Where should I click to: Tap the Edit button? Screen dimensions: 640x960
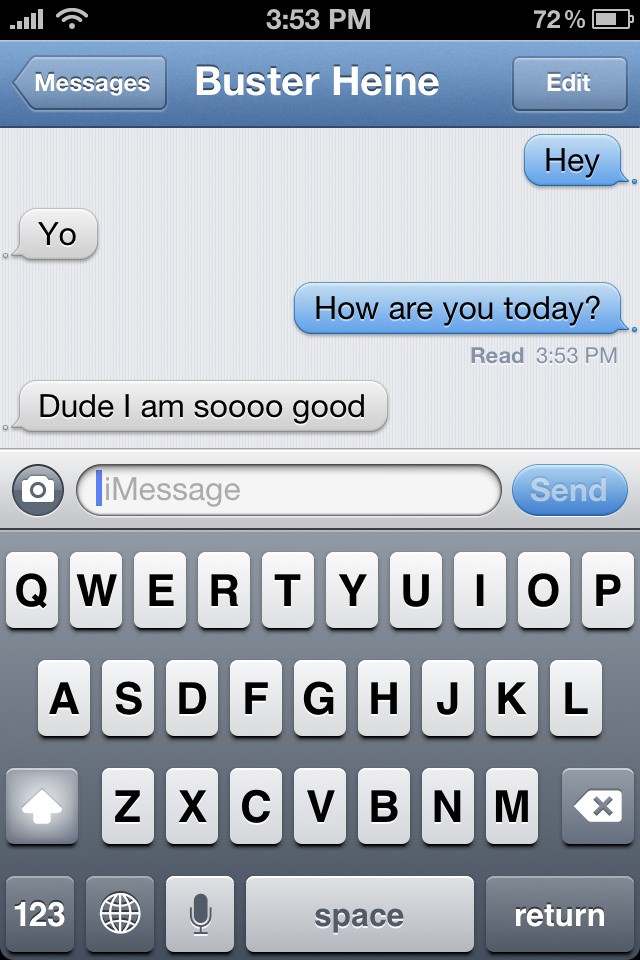click(x=568, y=83)
